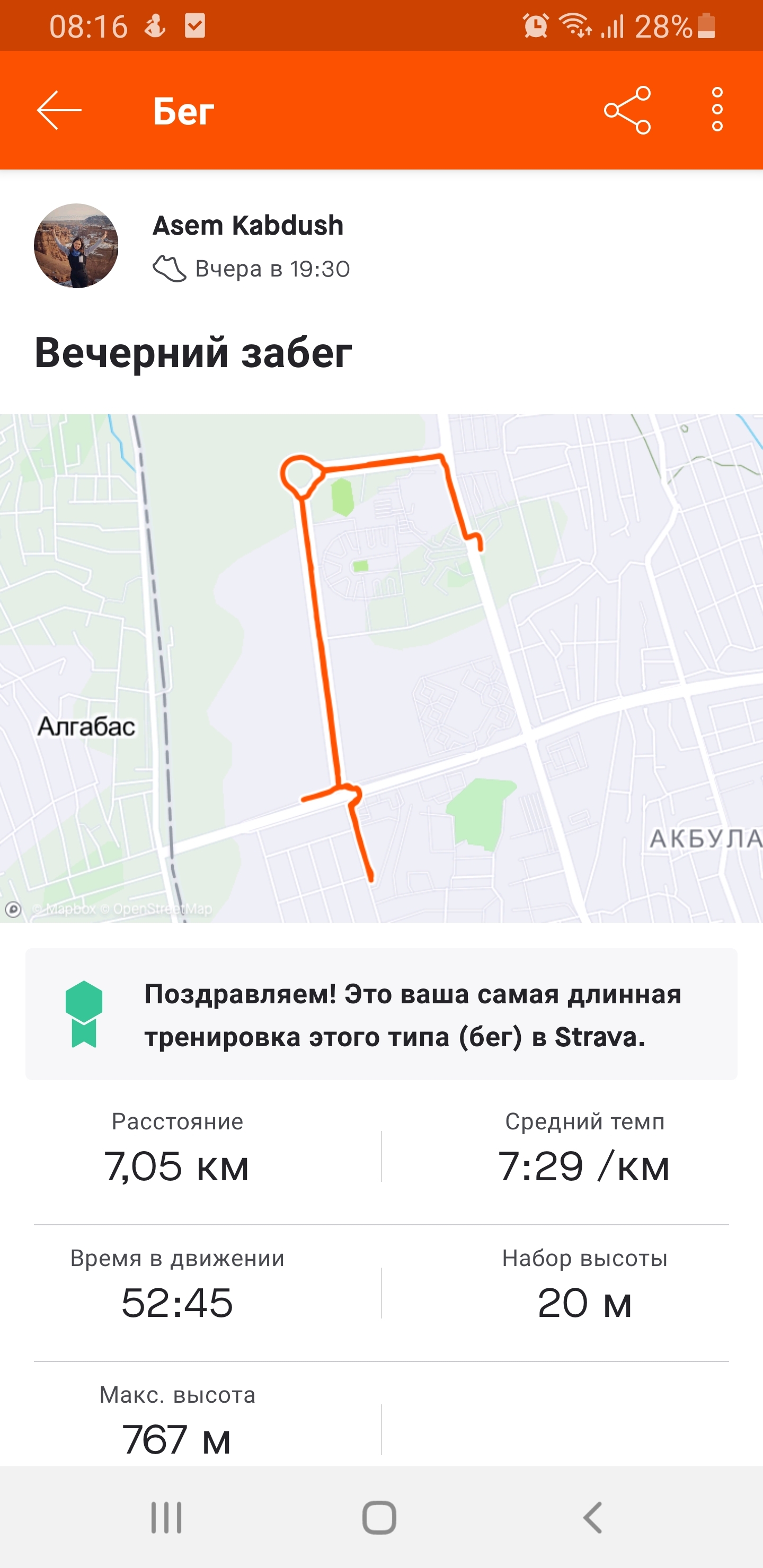Open Asem Kabdush's profile by name
This screenshot has height=1568, width=763.
coord(248,226)
